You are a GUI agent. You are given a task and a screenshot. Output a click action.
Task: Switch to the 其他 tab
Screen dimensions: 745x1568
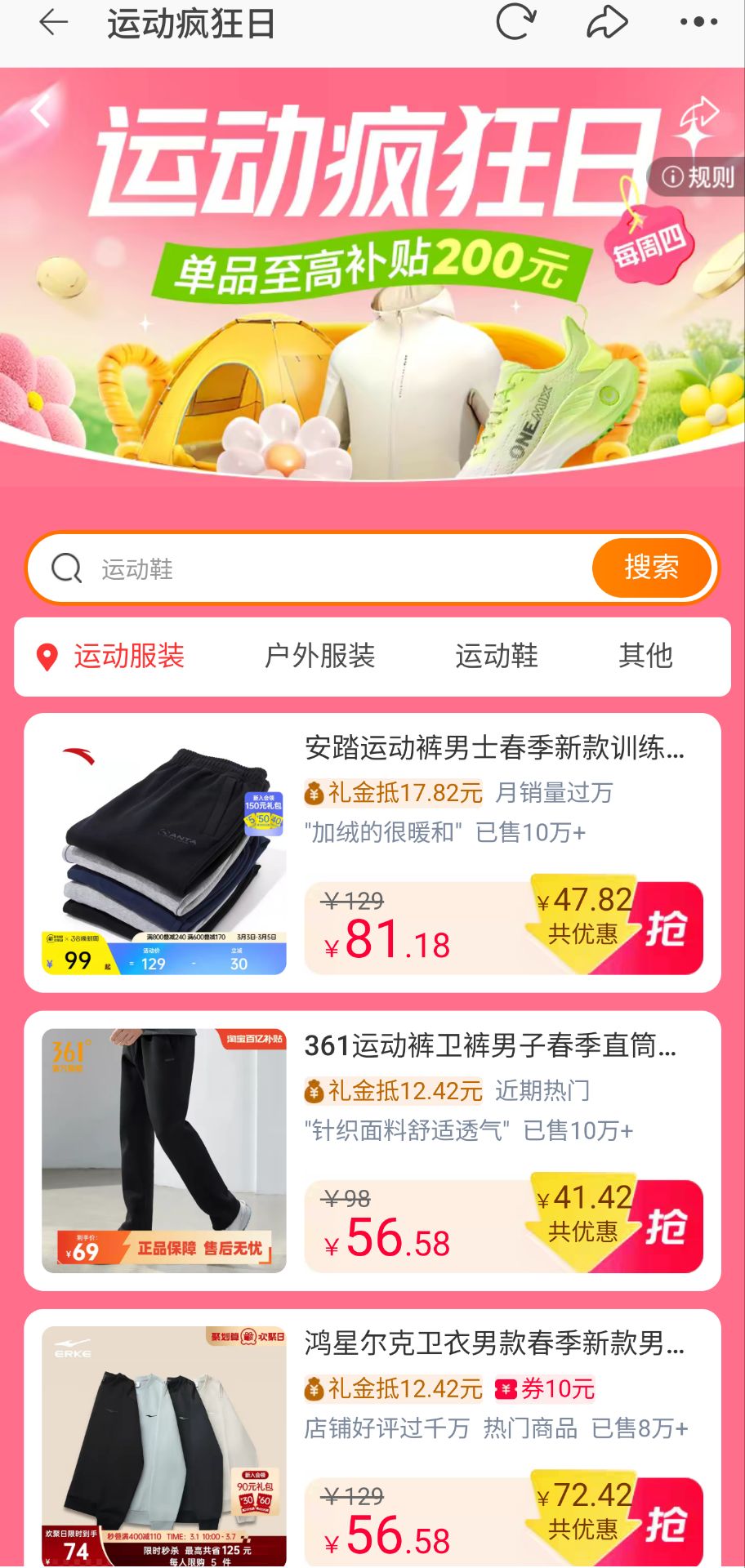coord(645,656)
